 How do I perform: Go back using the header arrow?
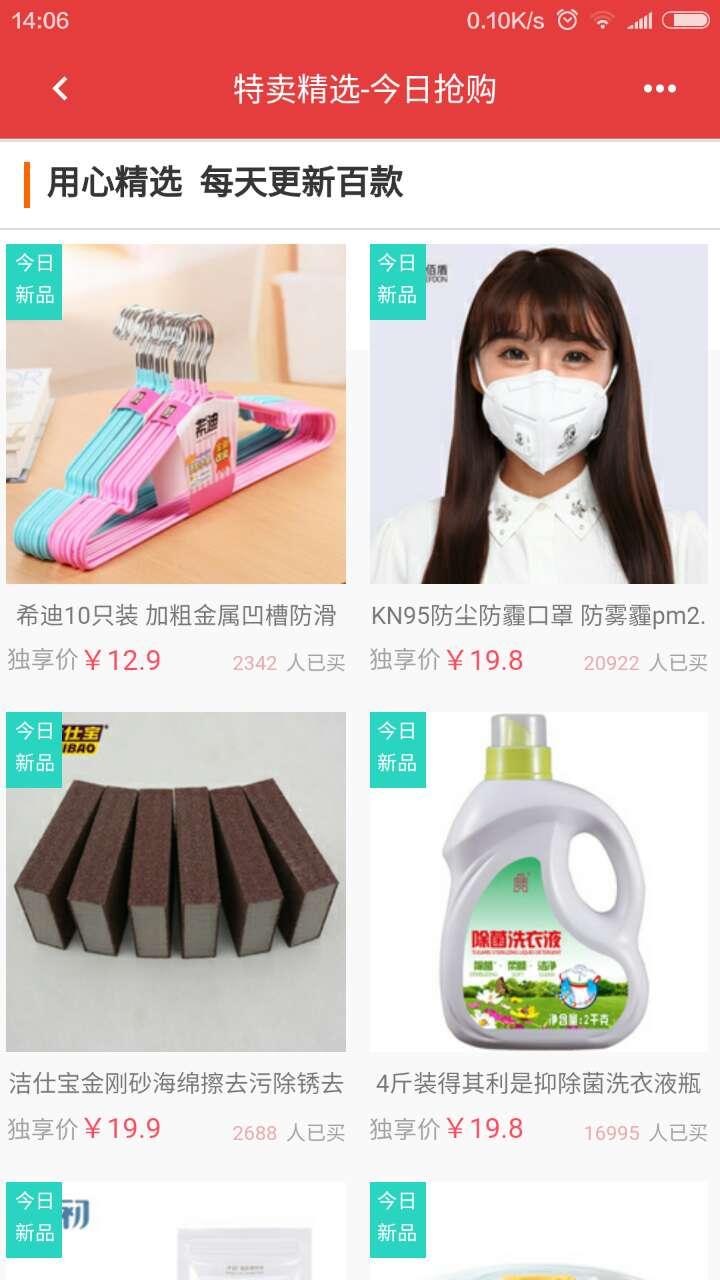(x=60, y=89)
